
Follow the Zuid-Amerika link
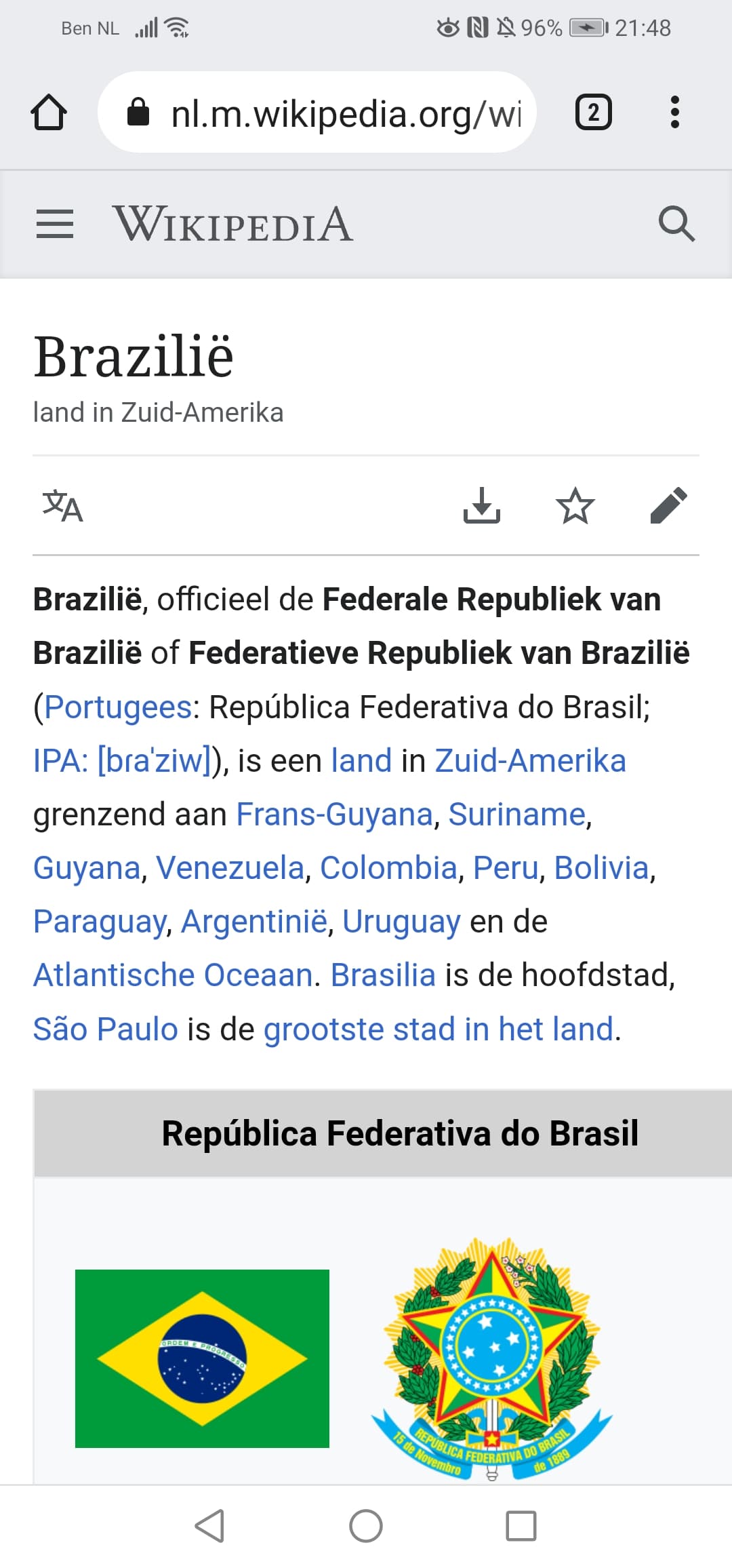(530, 760)
